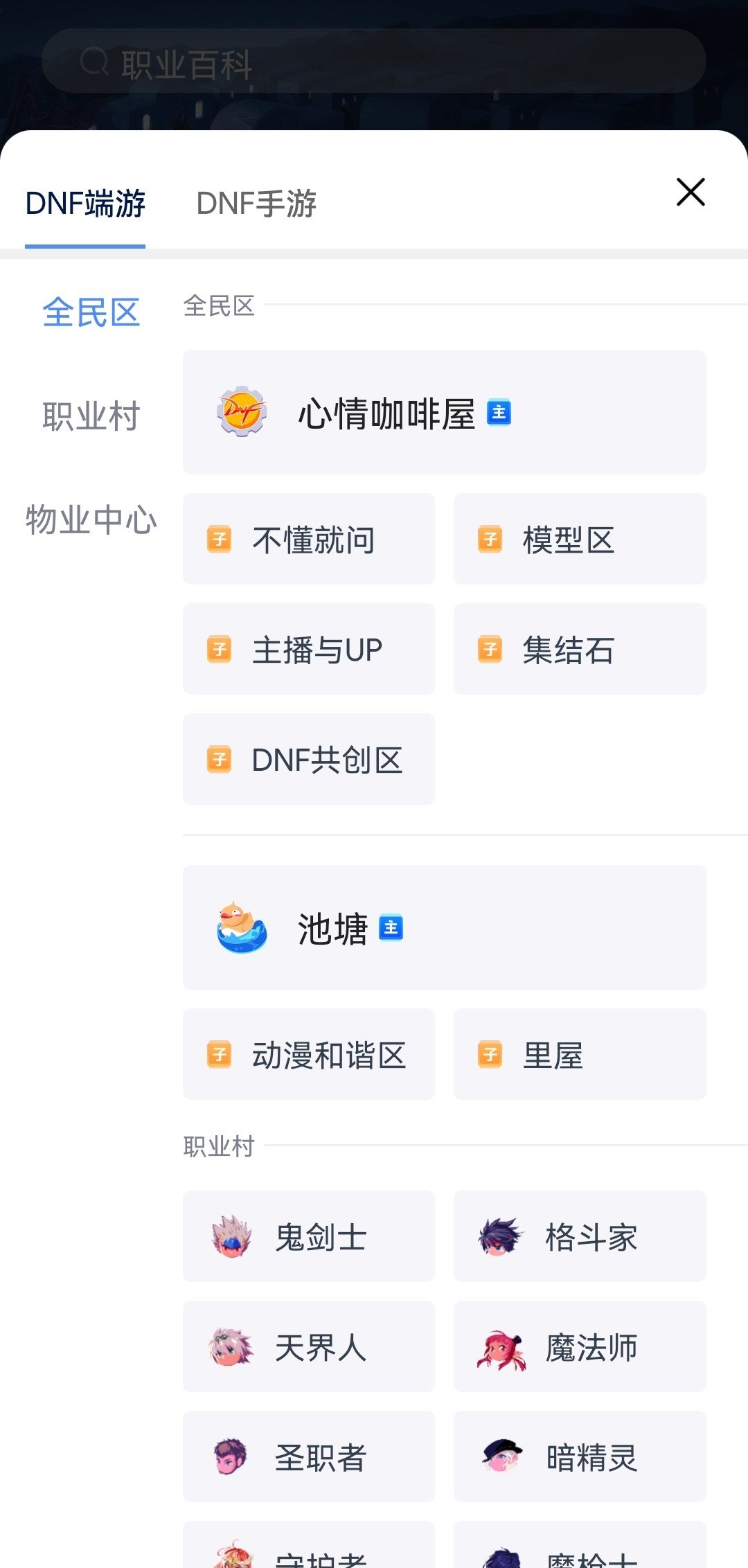748x1568 pixels.
Task: Open the 心情咖啡屋 main board
Action: pos(445,412)
